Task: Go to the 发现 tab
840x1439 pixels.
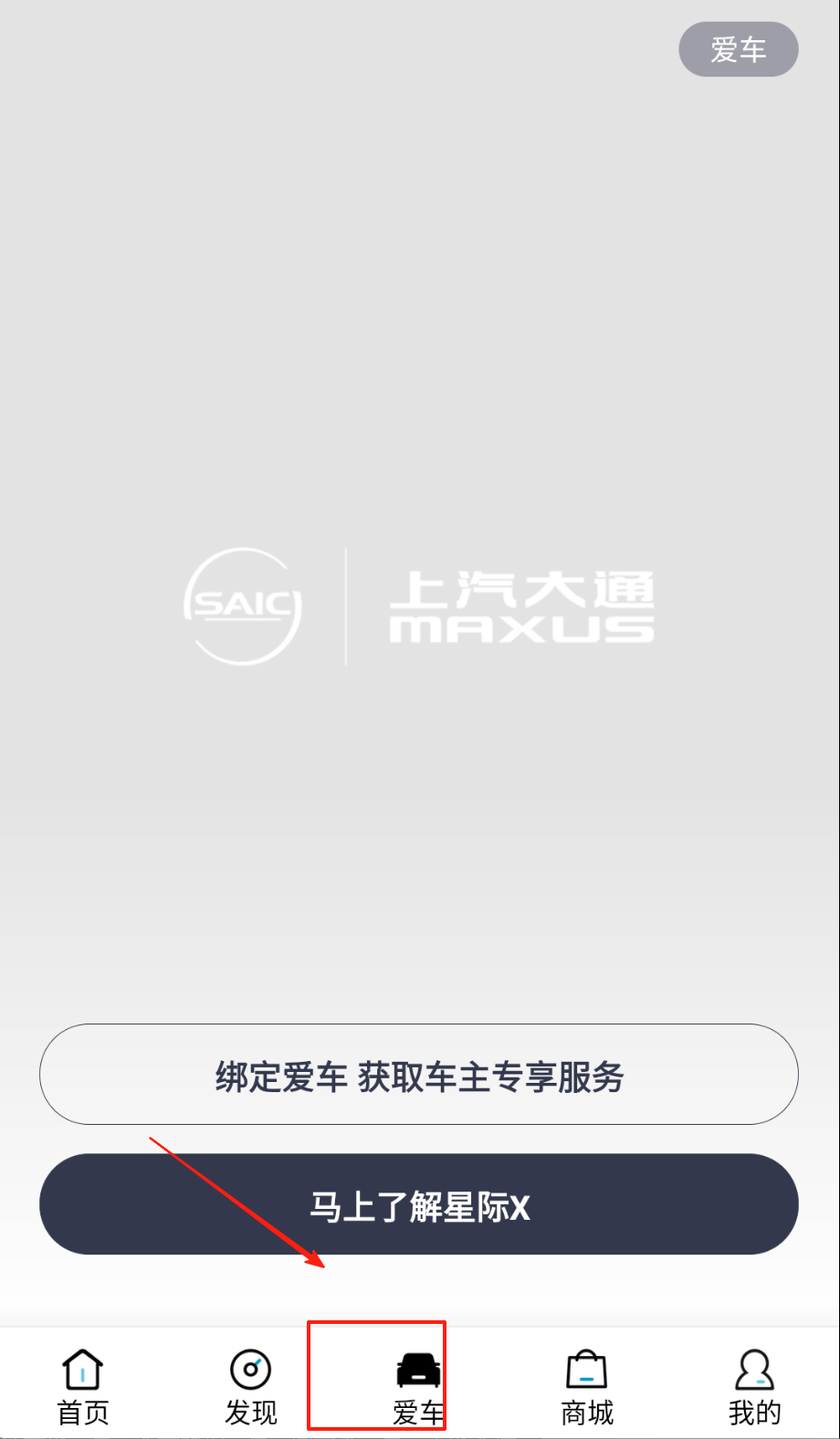Action: pos(251,1386)
